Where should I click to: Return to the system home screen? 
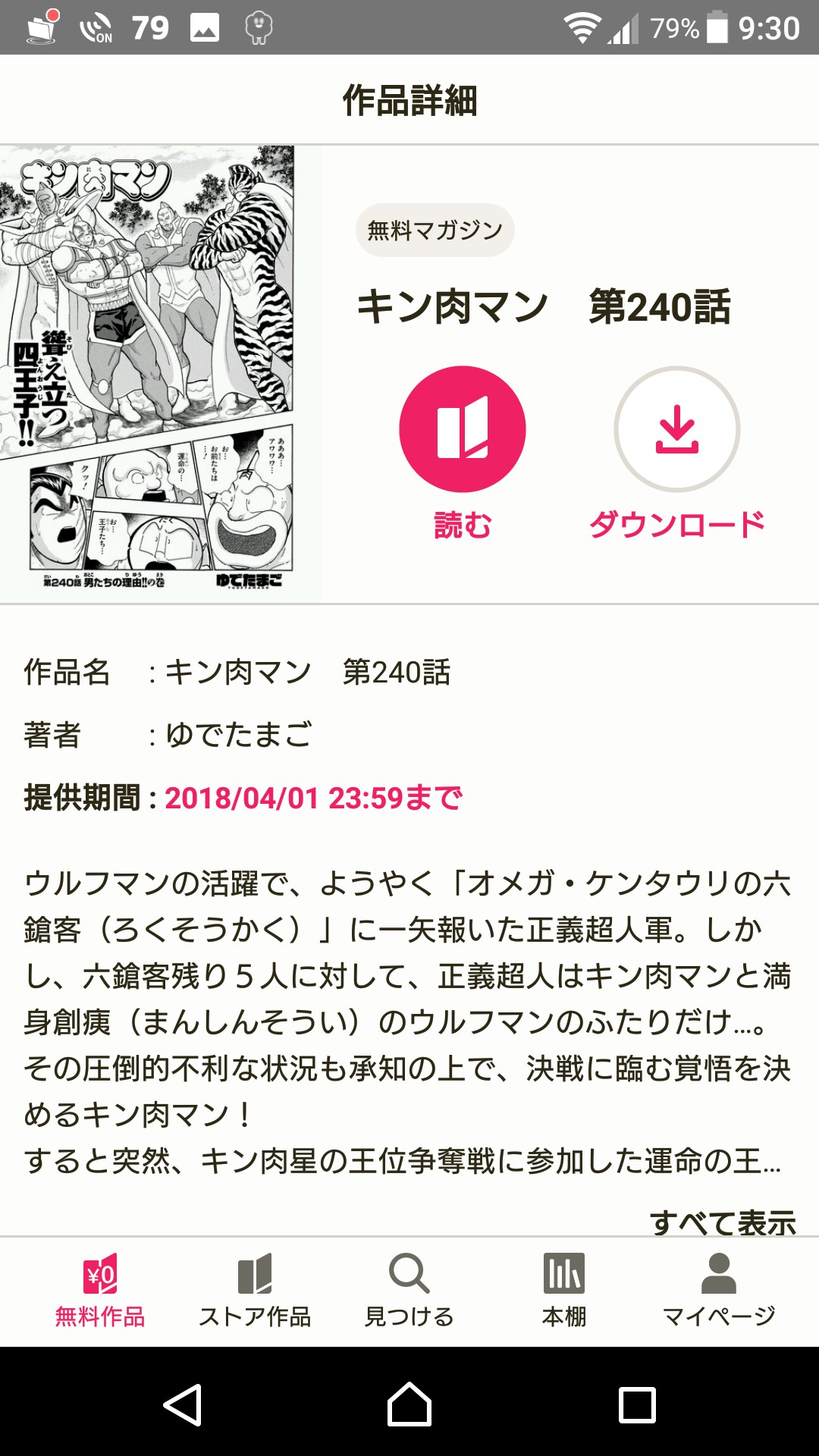pos(409,1404)
